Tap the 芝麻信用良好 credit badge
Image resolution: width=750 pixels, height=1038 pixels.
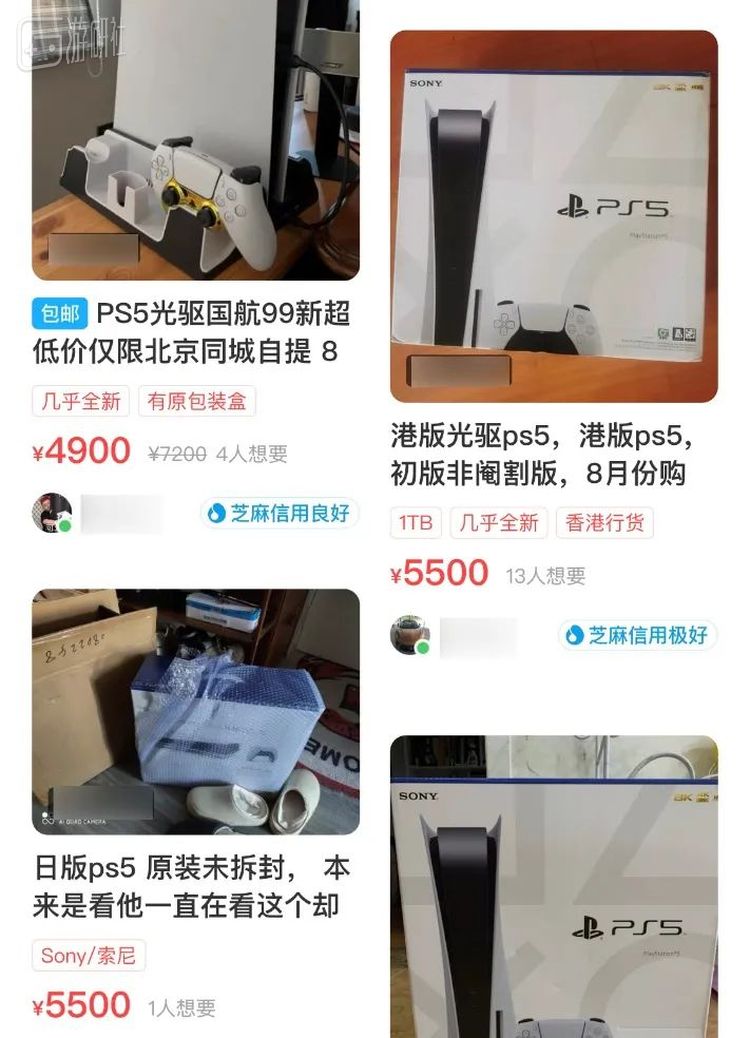click(x=282, y=513)
